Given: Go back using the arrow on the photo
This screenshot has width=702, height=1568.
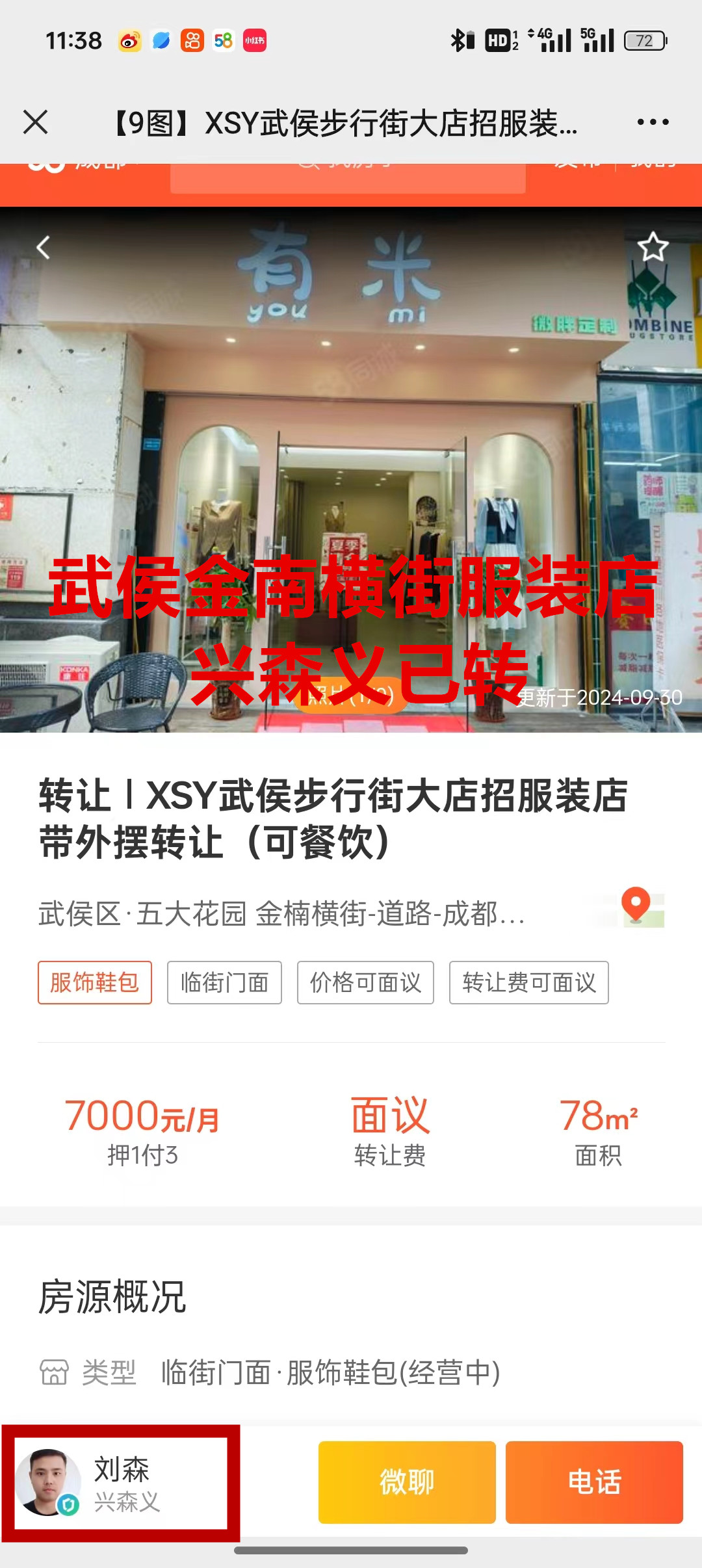Looking at the screenshot, I should (43, 248).
